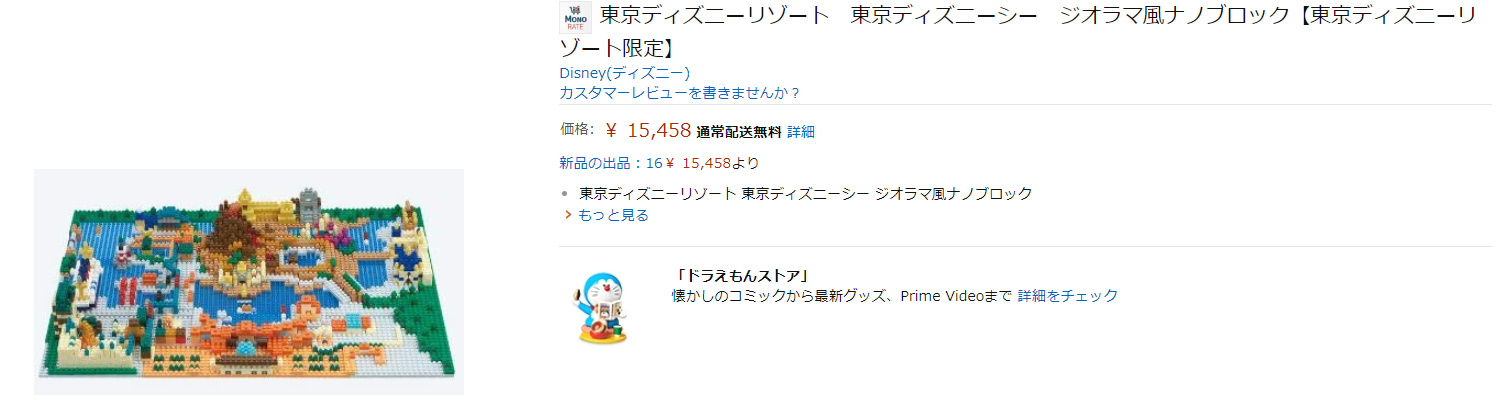Tap カスタマーレビューを書きませんか？ link
The width and height of the screenshot is (1500, 414).
coord(679,93)
